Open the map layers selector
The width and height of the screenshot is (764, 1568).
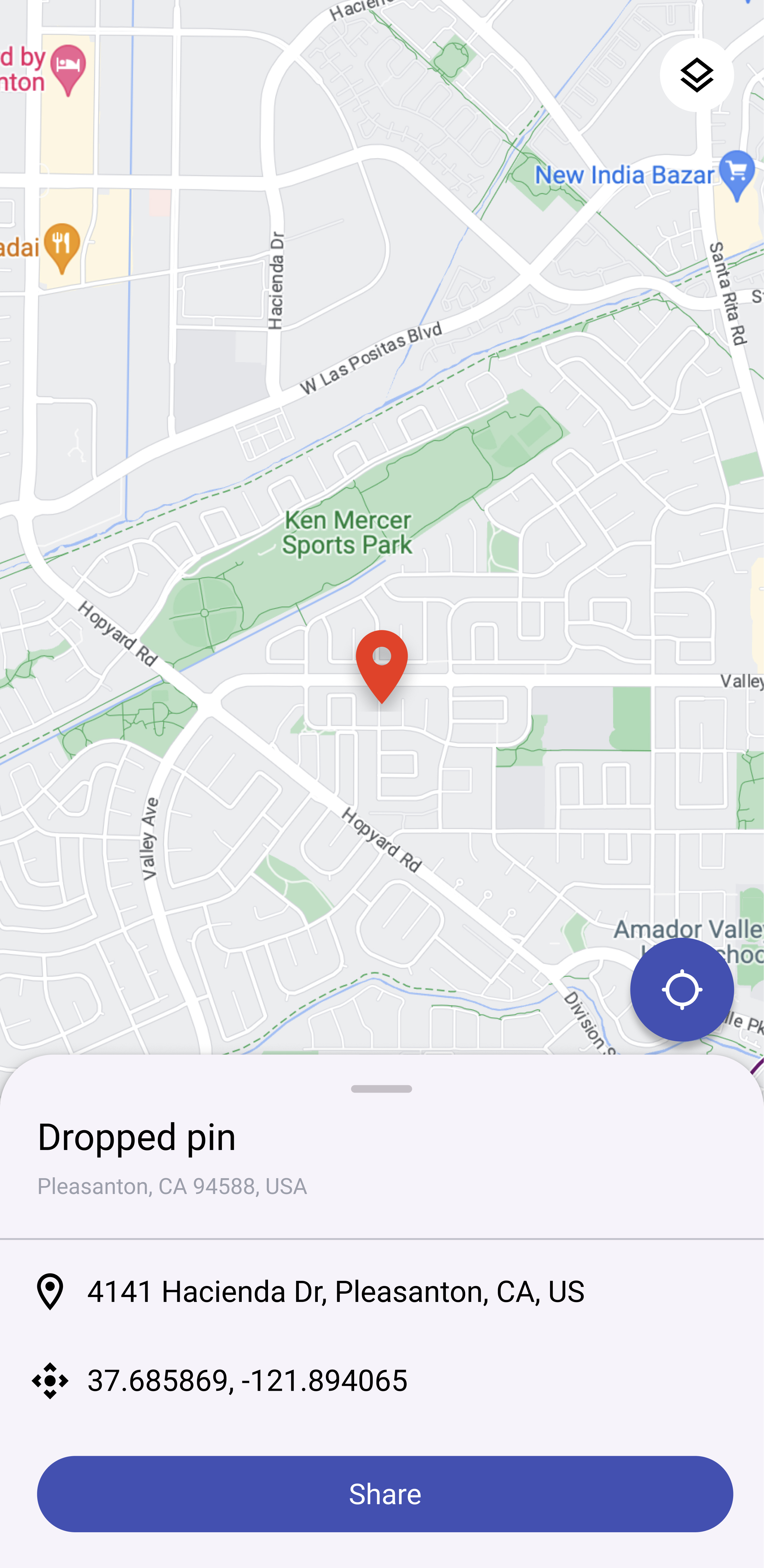[696, 75]
